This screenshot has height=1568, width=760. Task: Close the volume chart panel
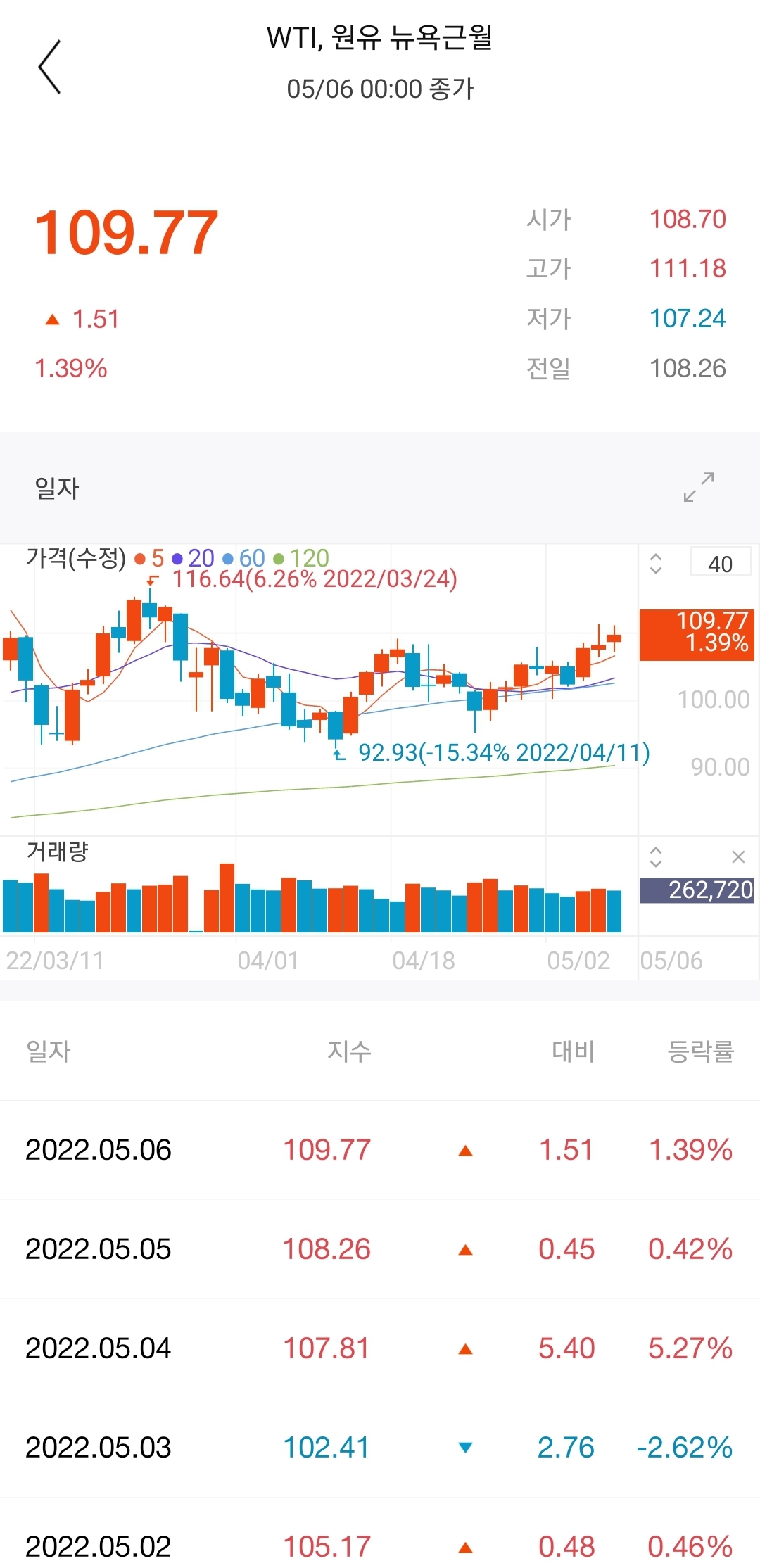738,856
